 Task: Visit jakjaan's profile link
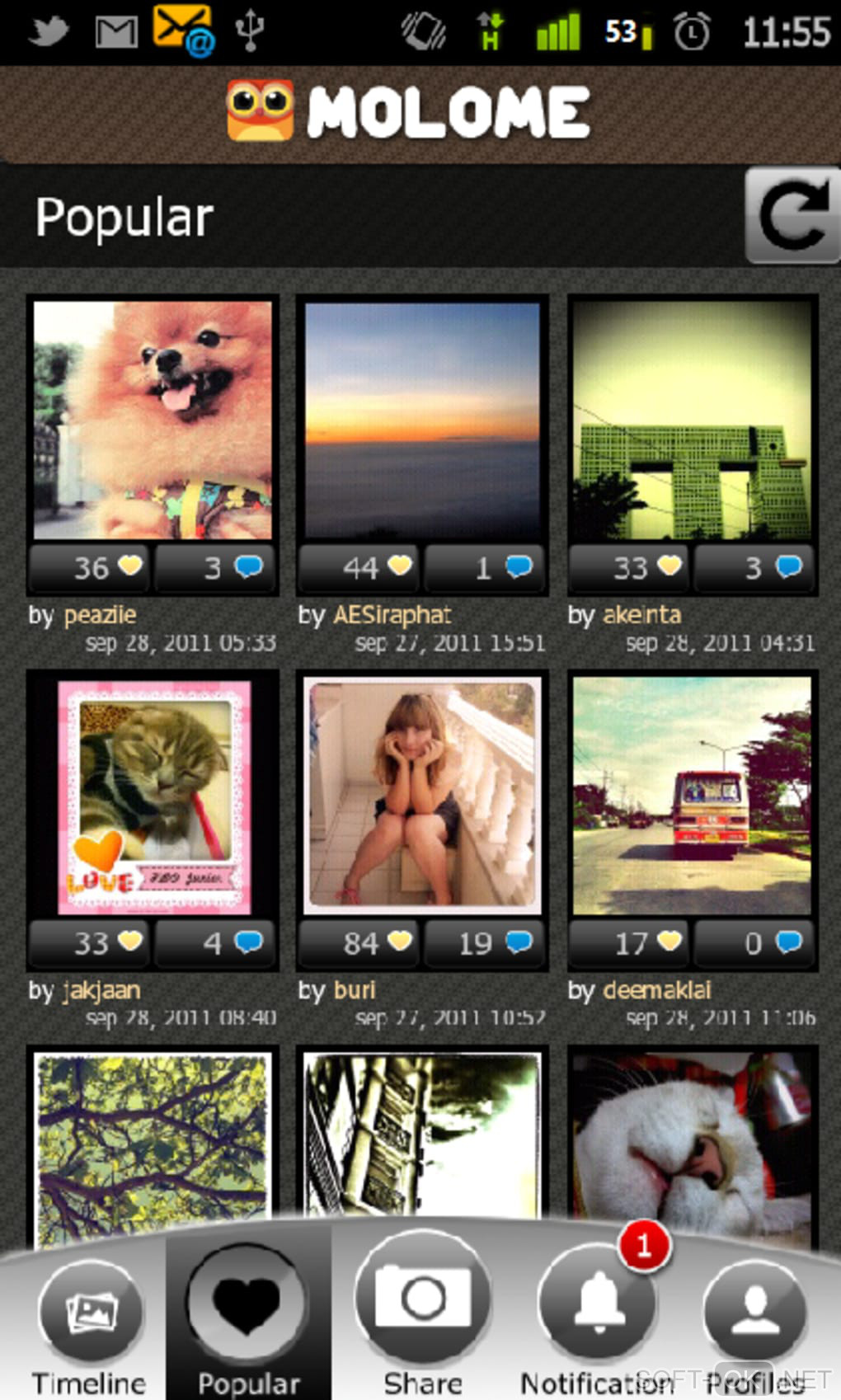click(101, 990)
